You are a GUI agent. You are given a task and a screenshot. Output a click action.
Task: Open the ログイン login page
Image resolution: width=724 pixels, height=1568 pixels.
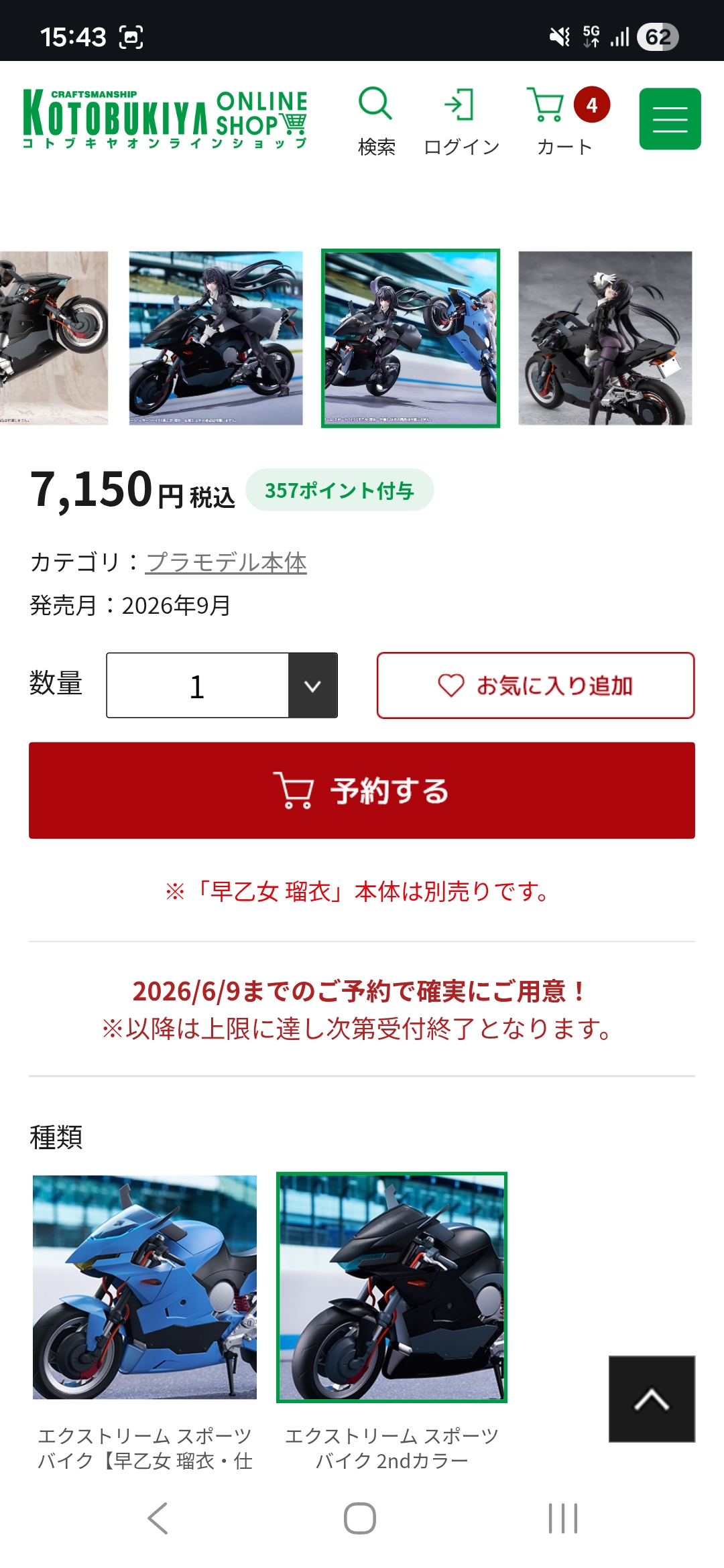[461, 121]
